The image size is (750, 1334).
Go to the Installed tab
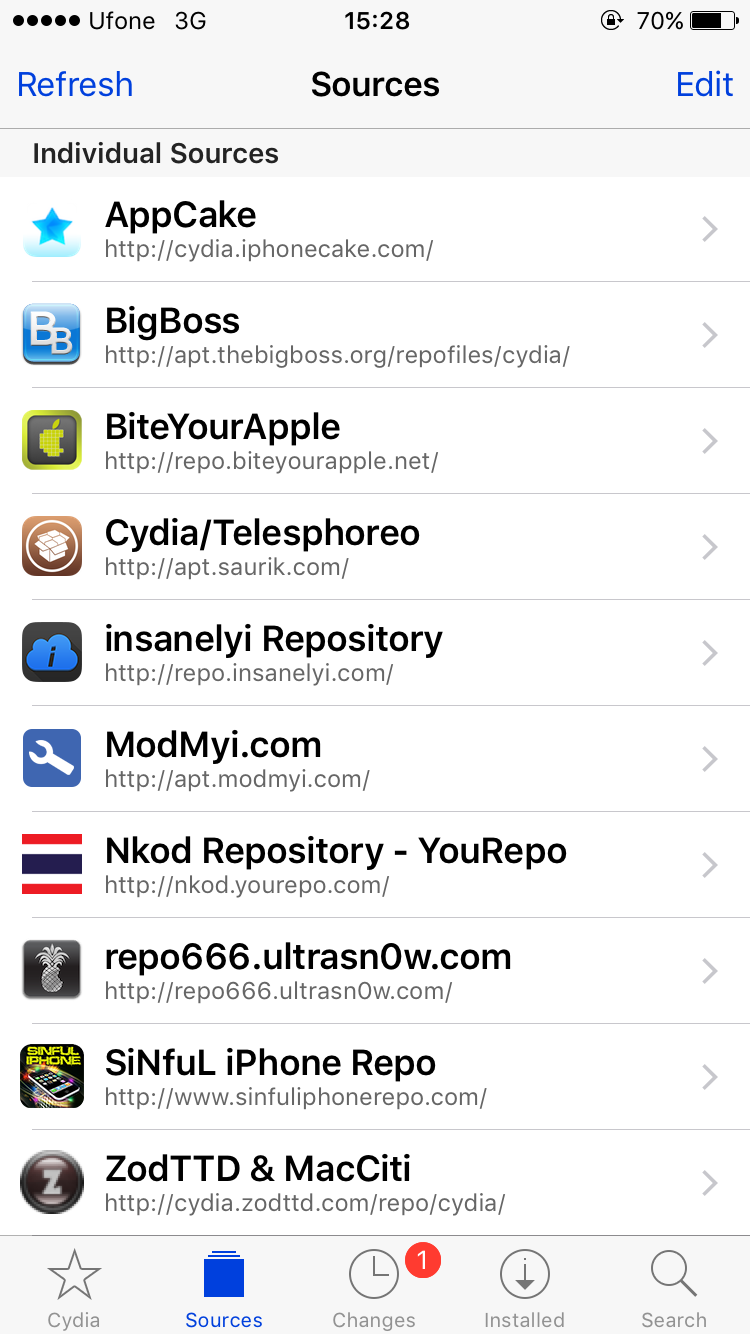coord(524,1287)
